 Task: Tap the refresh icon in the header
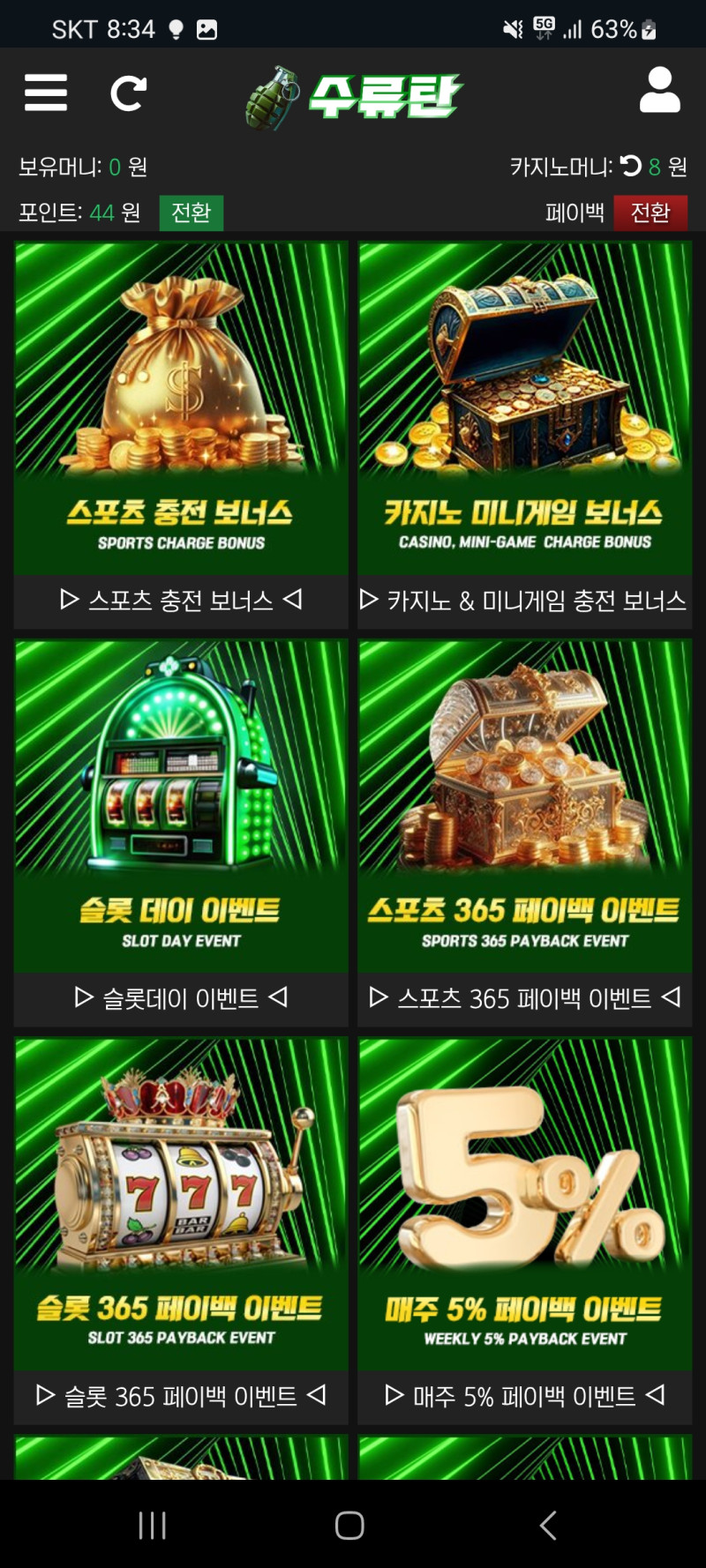click(x=128, y=93)
